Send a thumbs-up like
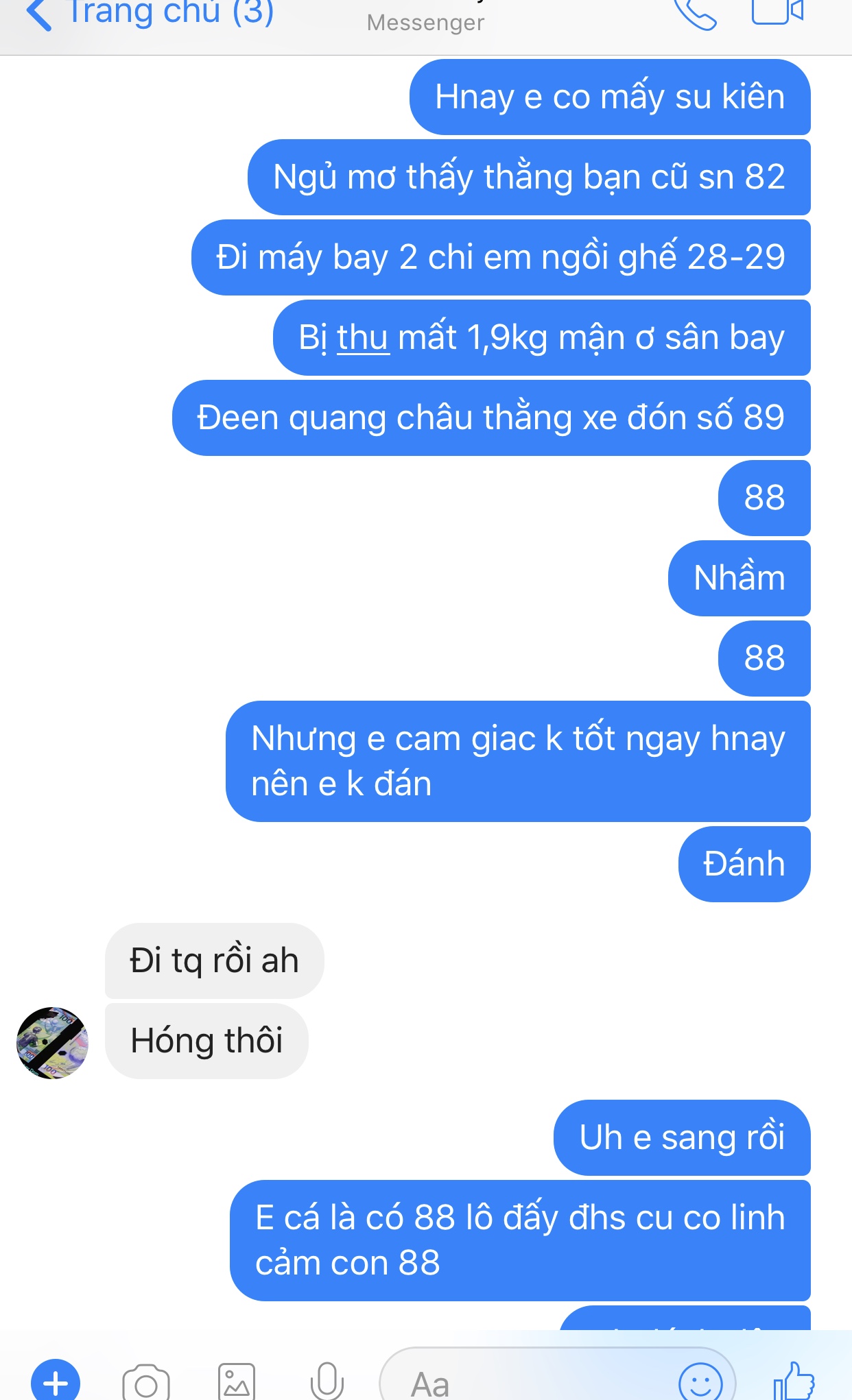The height and width of the screenshot is (1400, 852). point(794,1381)
